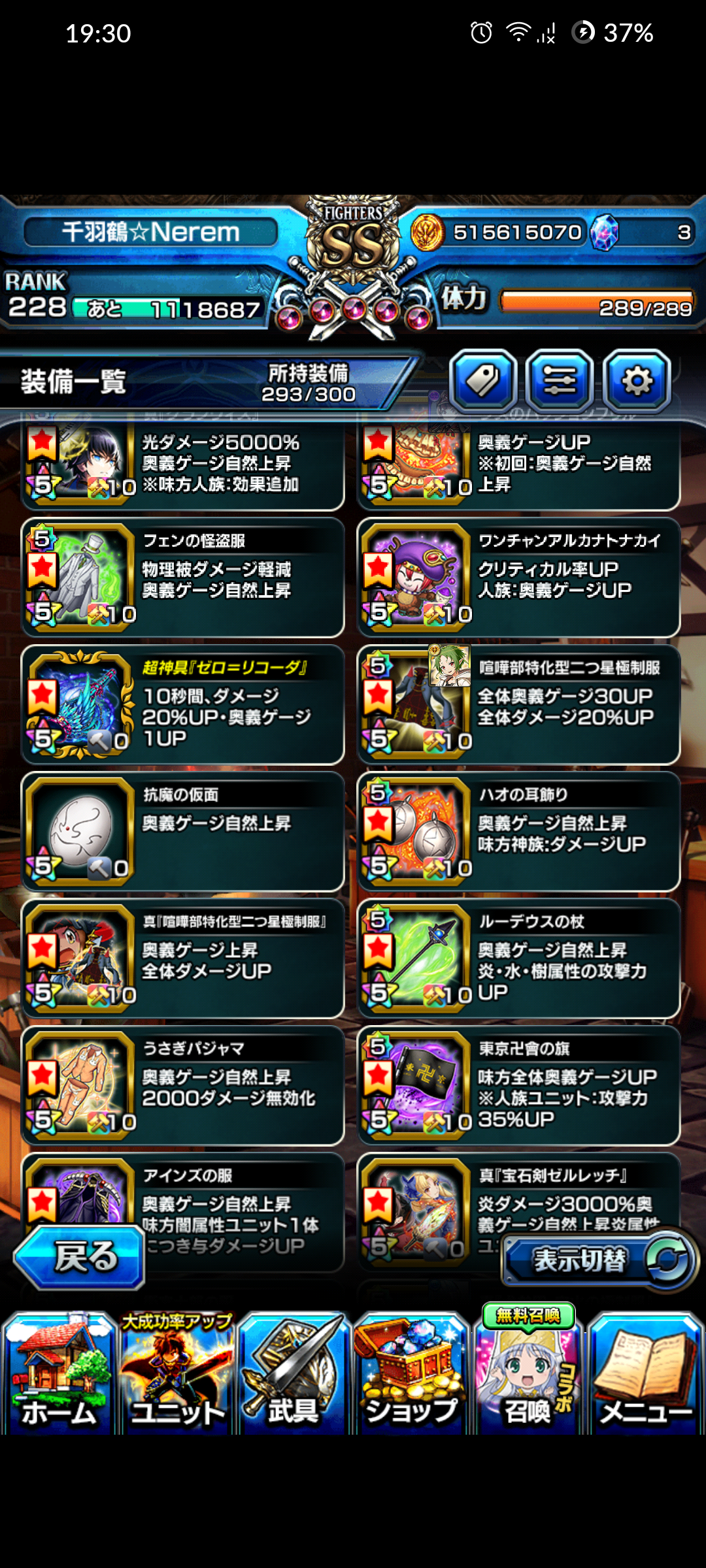Tap the 戻る back button

pyautogui.click(x=79, y=1257)
